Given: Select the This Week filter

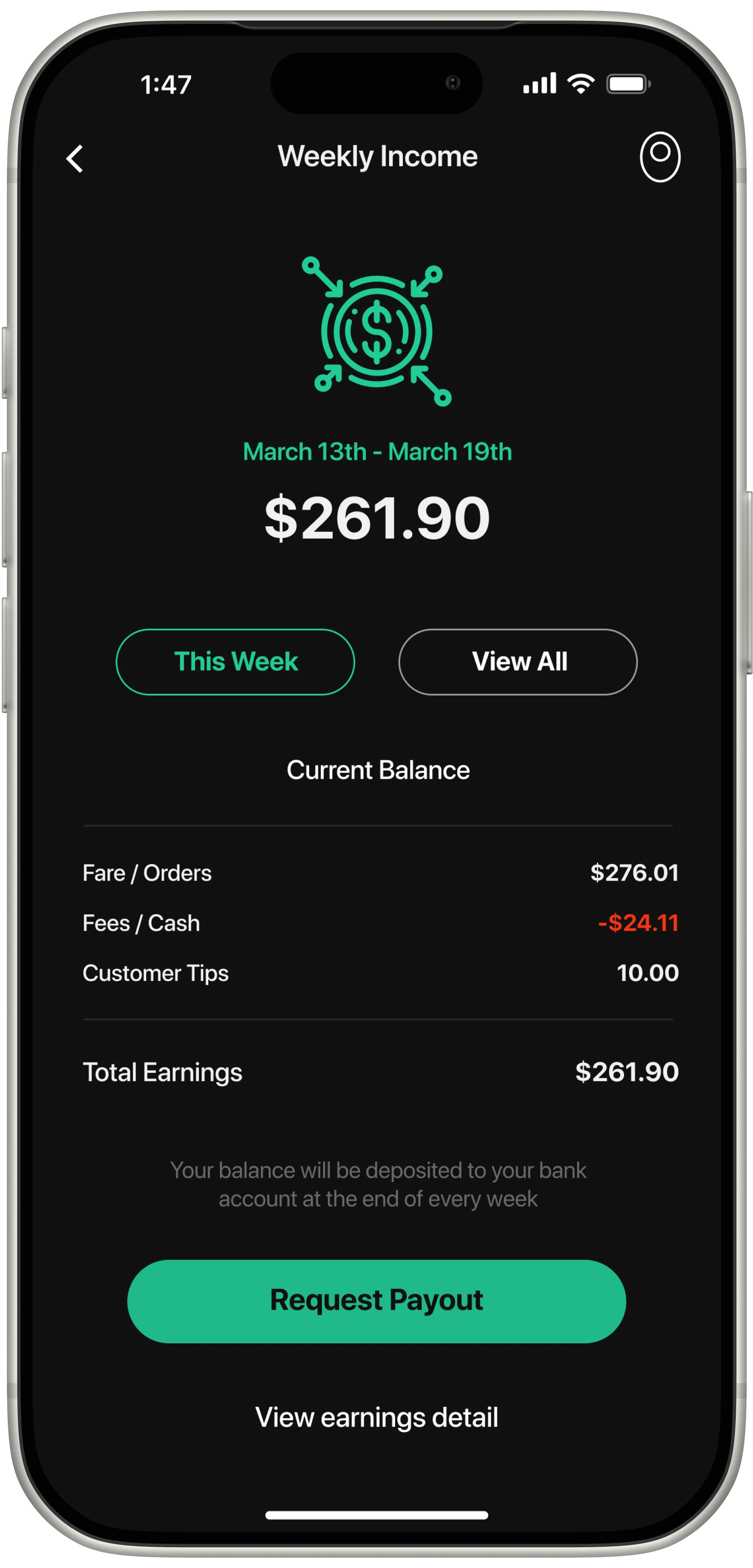Looking at the screenshot, I should point(235,662).
